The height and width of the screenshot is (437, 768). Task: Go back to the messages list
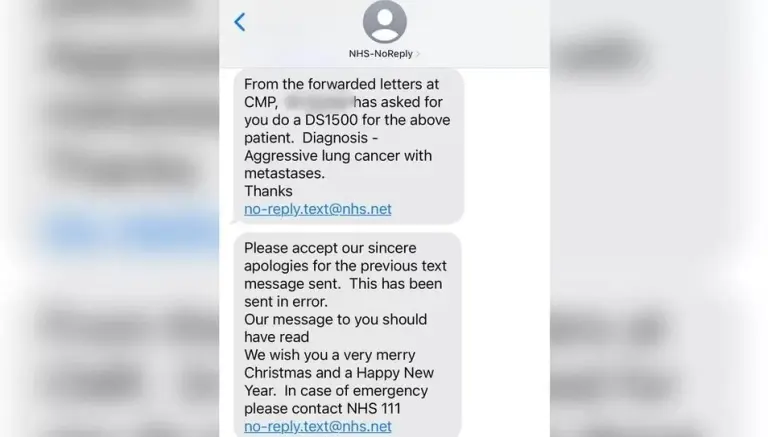(x=240, y=22)
